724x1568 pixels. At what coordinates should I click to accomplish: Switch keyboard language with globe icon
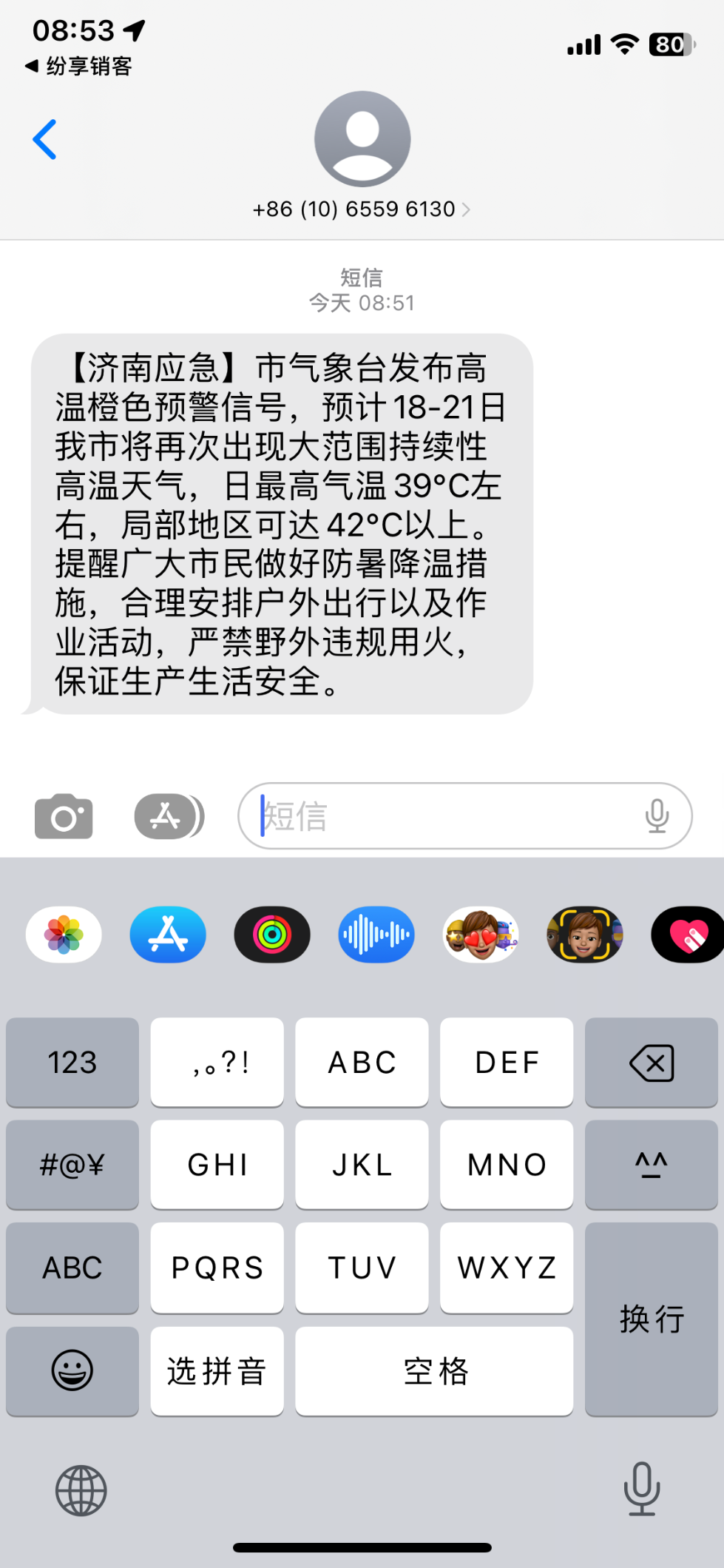81,1490
